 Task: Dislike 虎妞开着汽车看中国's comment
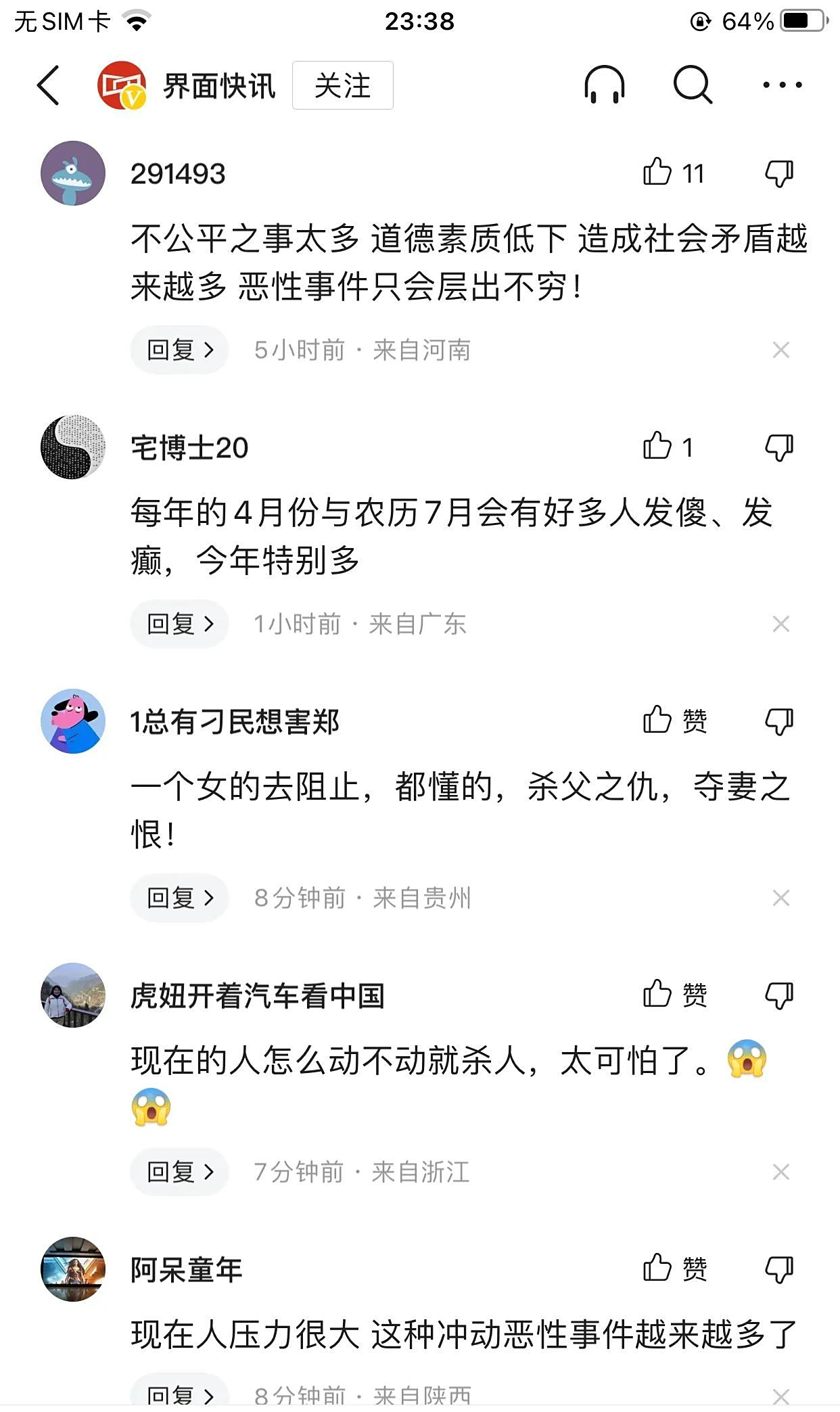pyautogui.click(x=778, y=995)
